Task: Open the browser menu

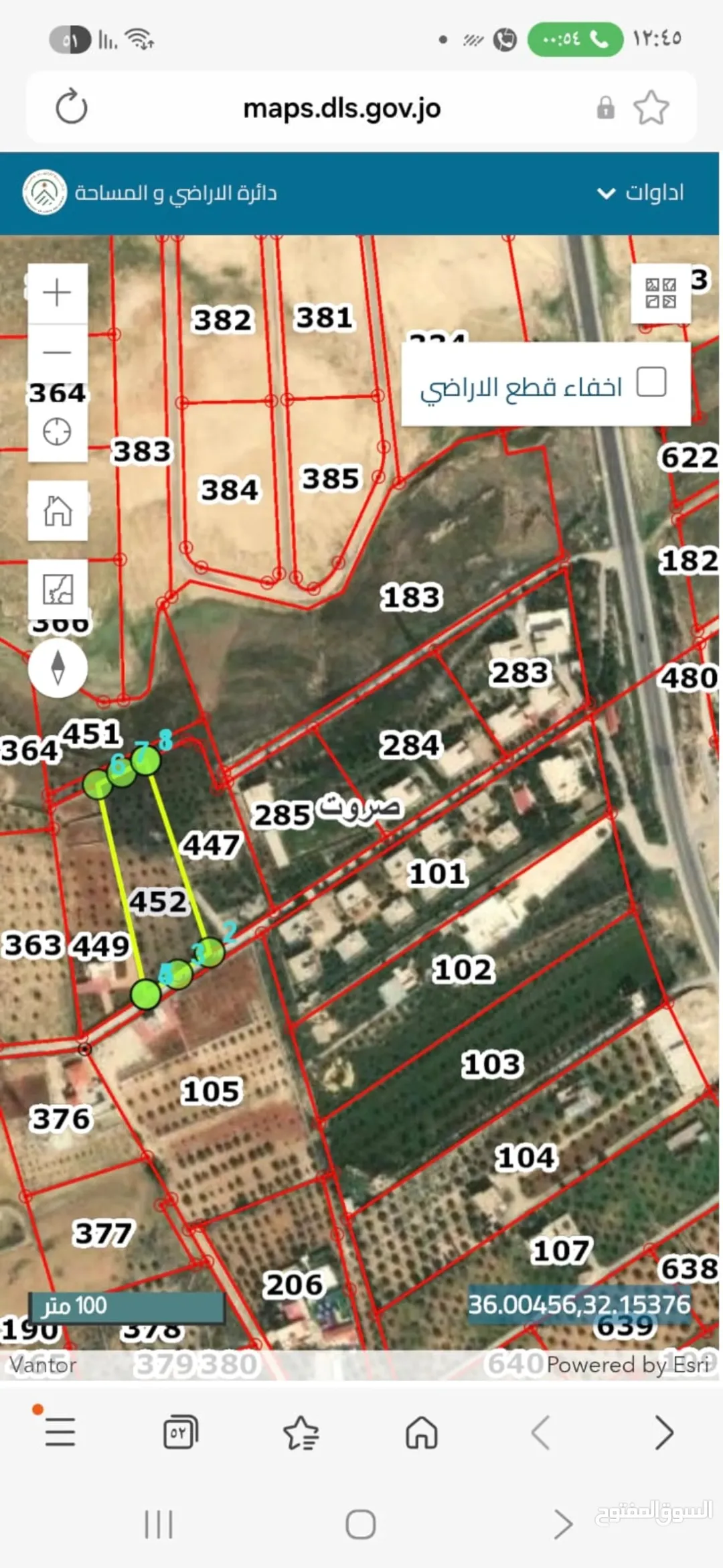Action: click(60, 1432)
